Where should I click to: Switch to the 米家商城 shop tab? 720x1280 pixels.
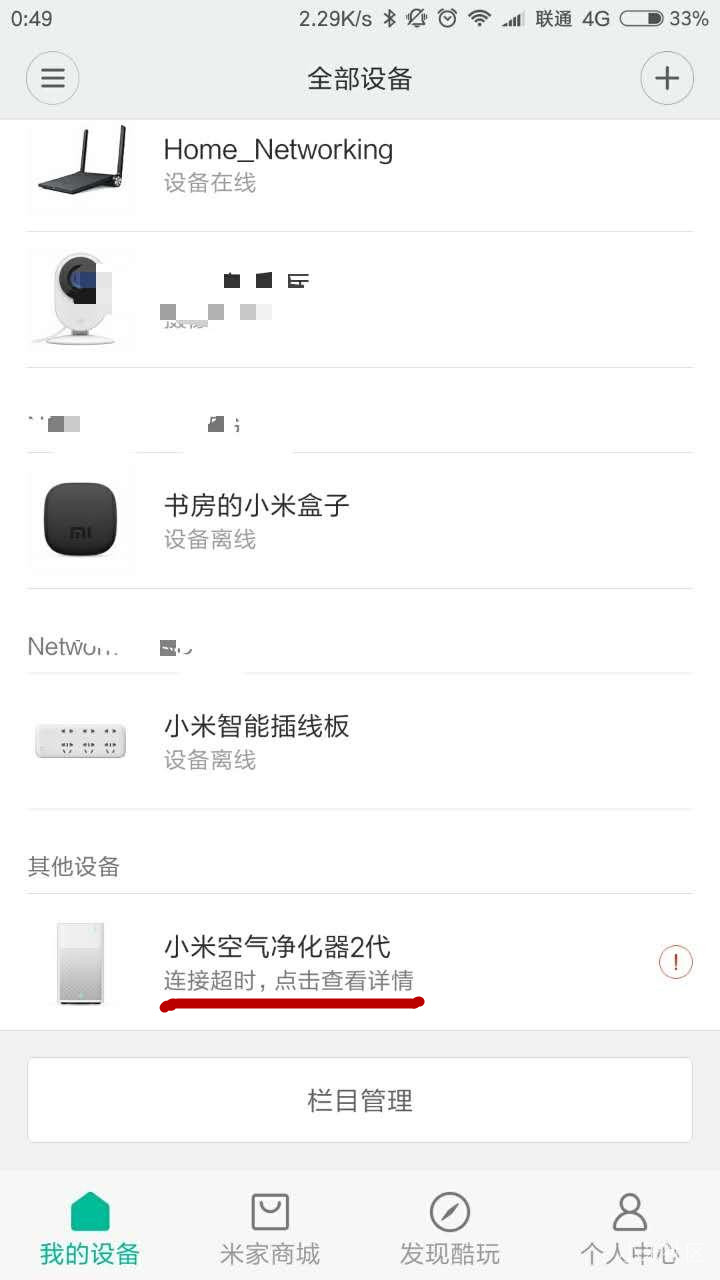pyautogui.click(x=268, y=1225)
